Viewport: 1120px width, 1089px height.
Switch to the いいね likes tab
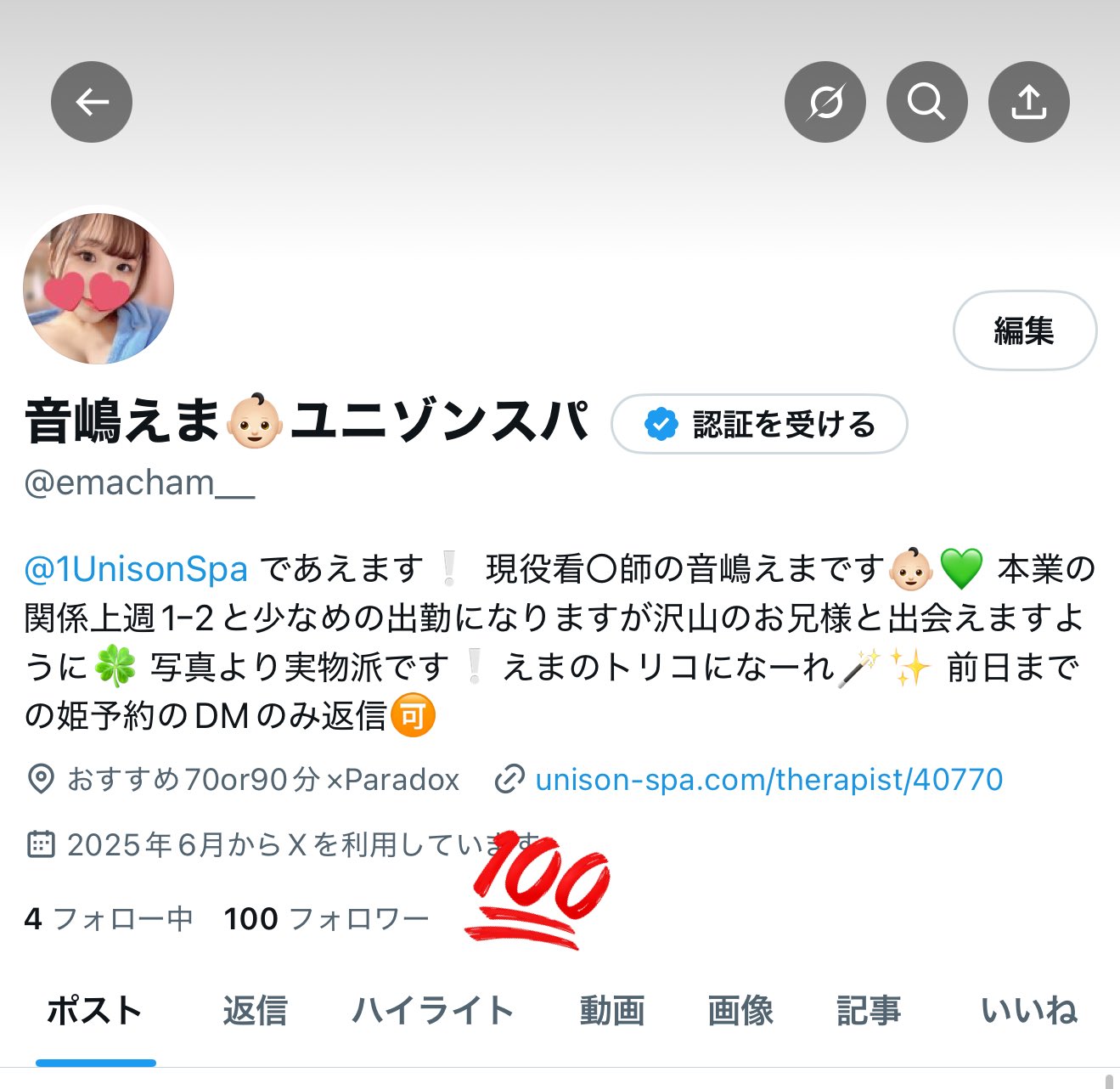[x=1028, y=1011]
